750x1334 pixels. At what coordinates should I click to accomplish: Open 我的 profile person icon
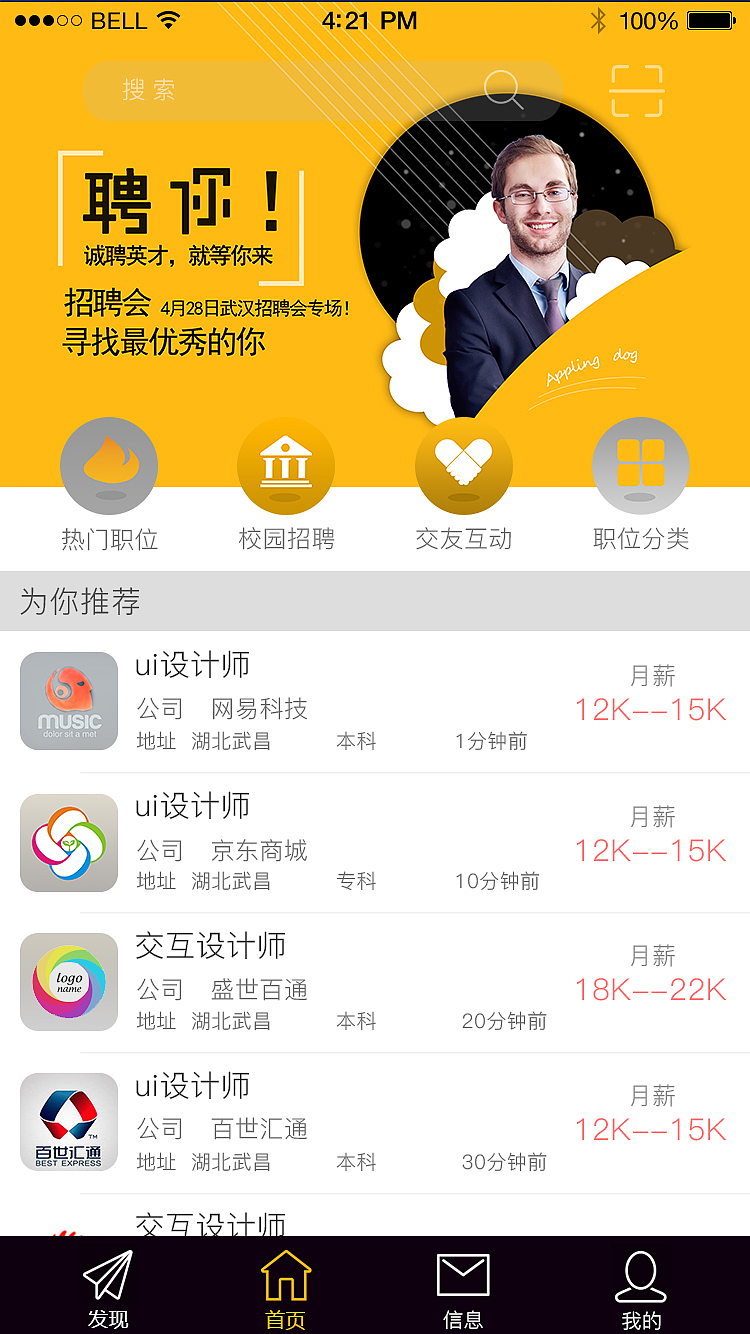pos(641,1273)
